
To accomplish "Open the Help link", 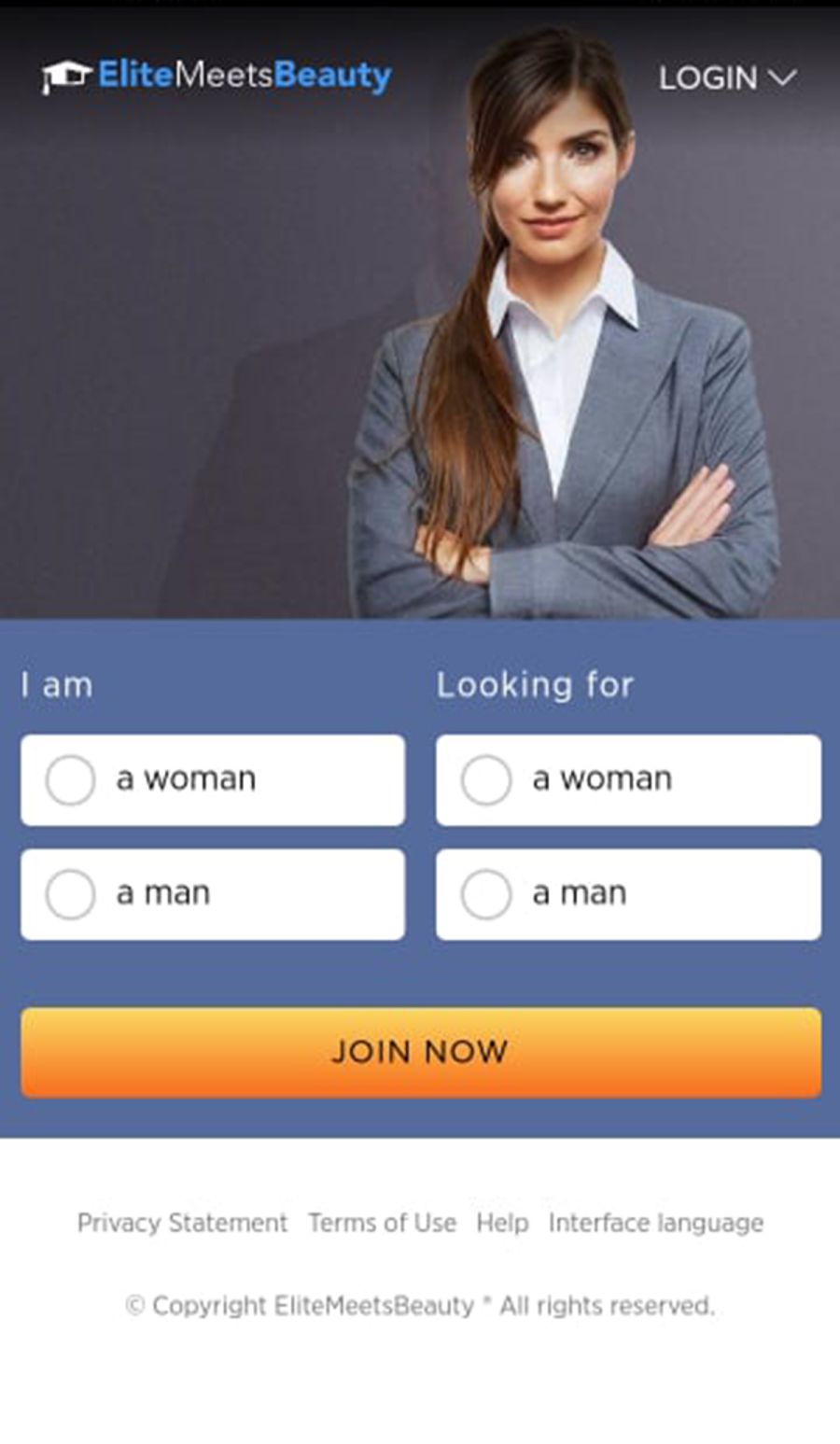I will point(502,1223).
